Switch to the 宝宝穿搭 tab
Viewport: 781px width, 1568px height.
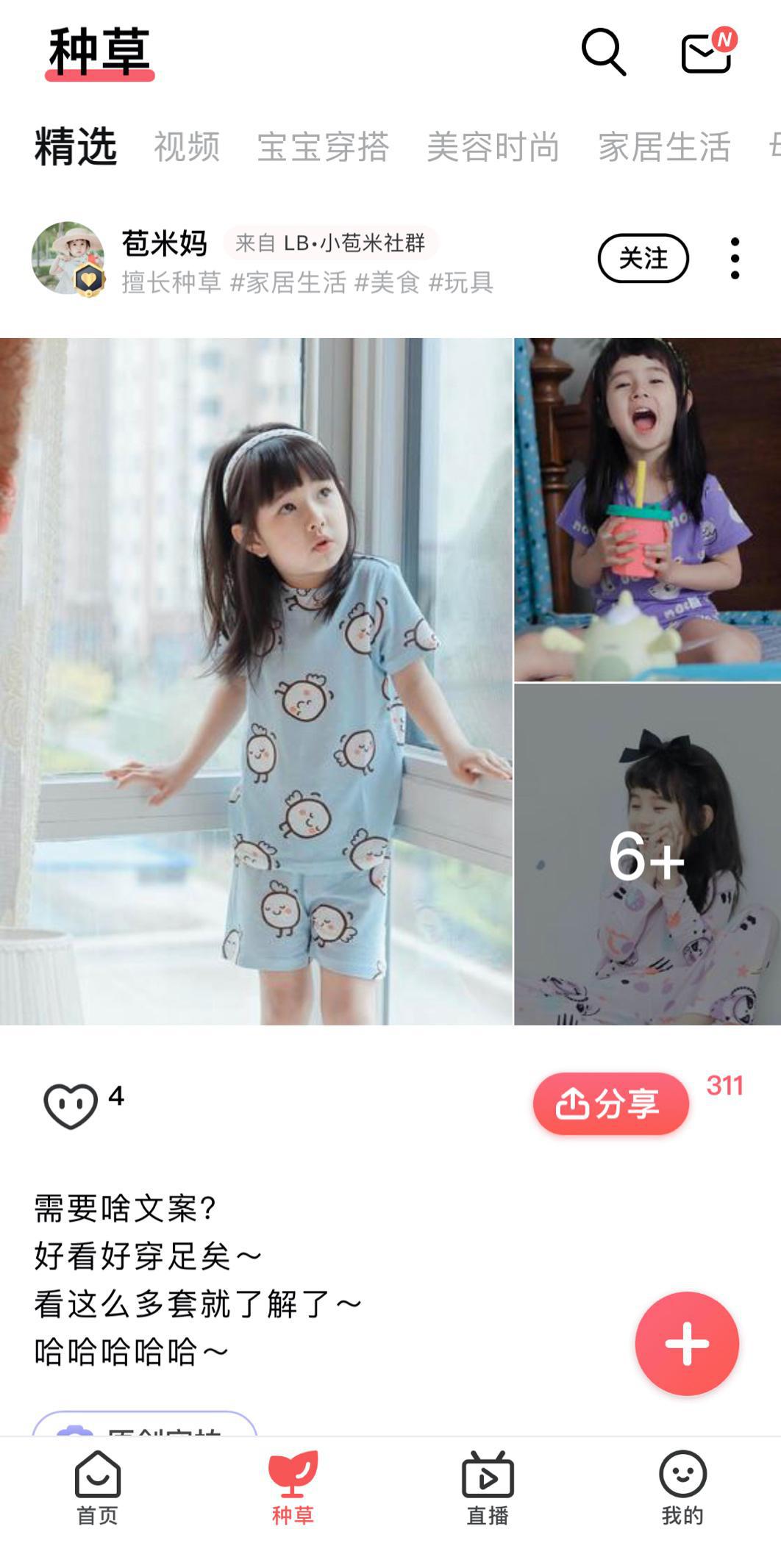pos(323,146)
